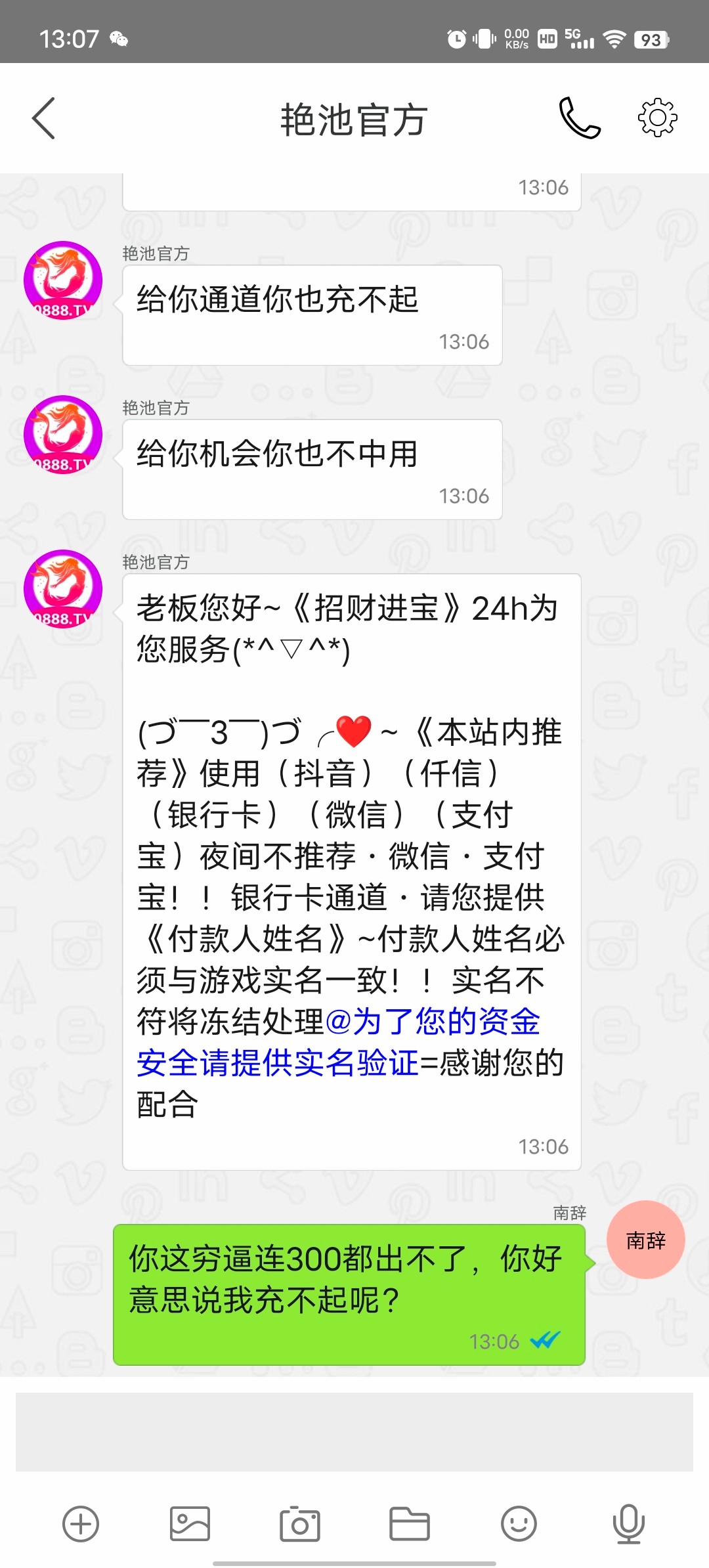Open the emoji picker

pyautogui.click(x=519, y=1523)
